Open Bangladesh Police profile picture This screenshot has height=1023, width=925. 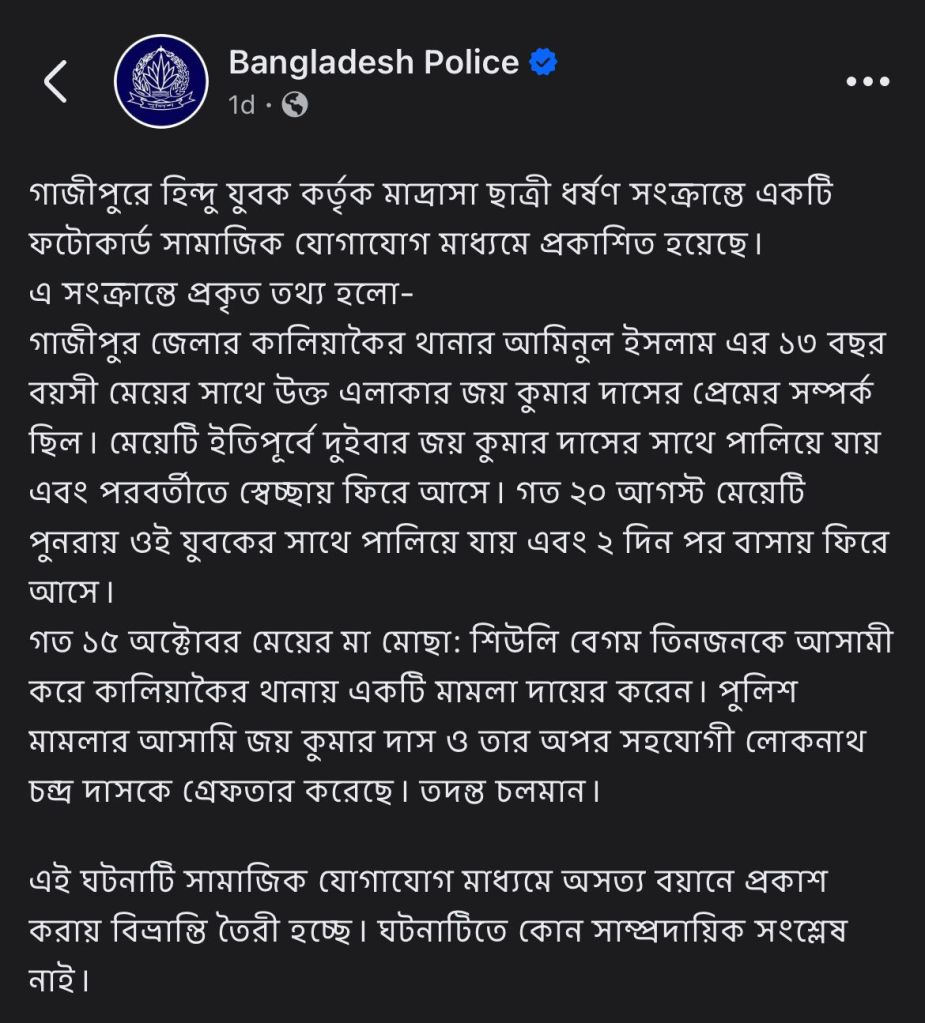tap(161, 81)
